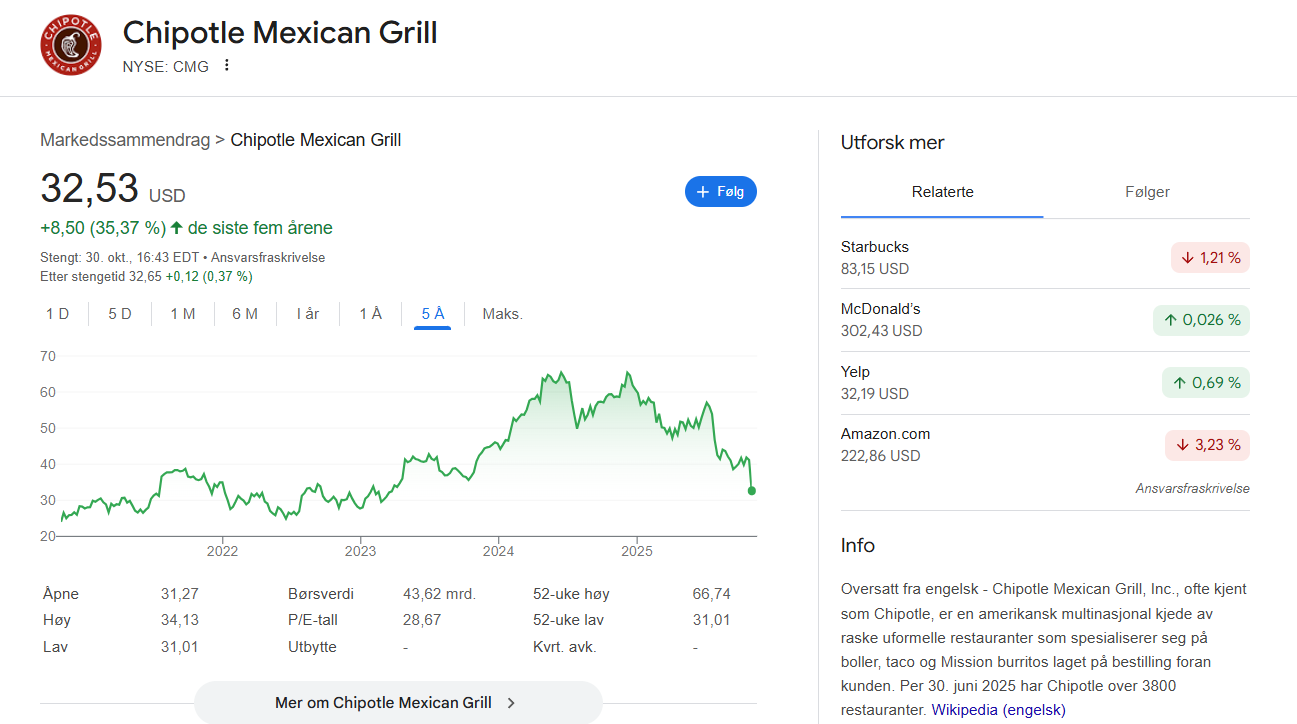
Task: Show the Maks. full history chart
Action: point(502,314)
